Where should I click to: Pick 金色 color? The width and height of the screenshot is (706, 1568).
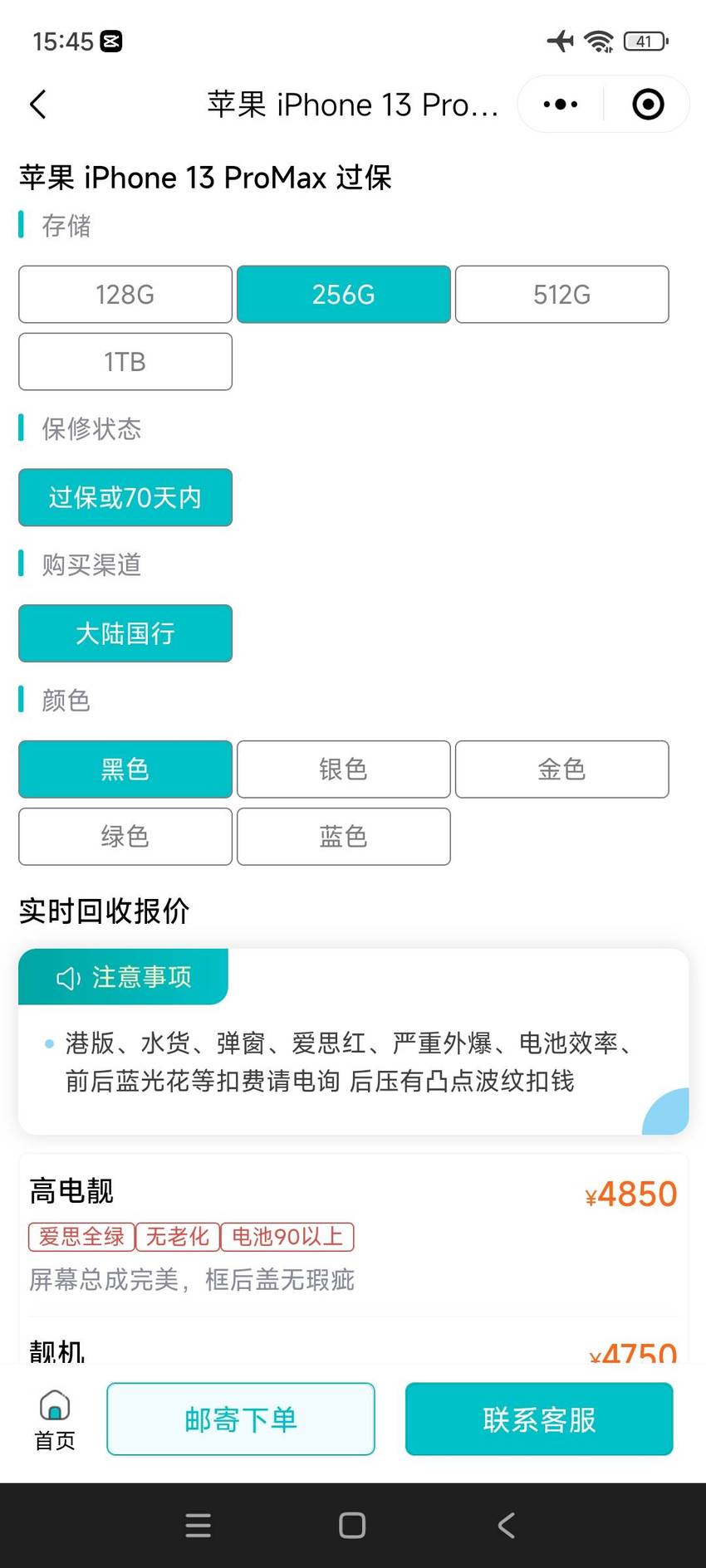562,769
